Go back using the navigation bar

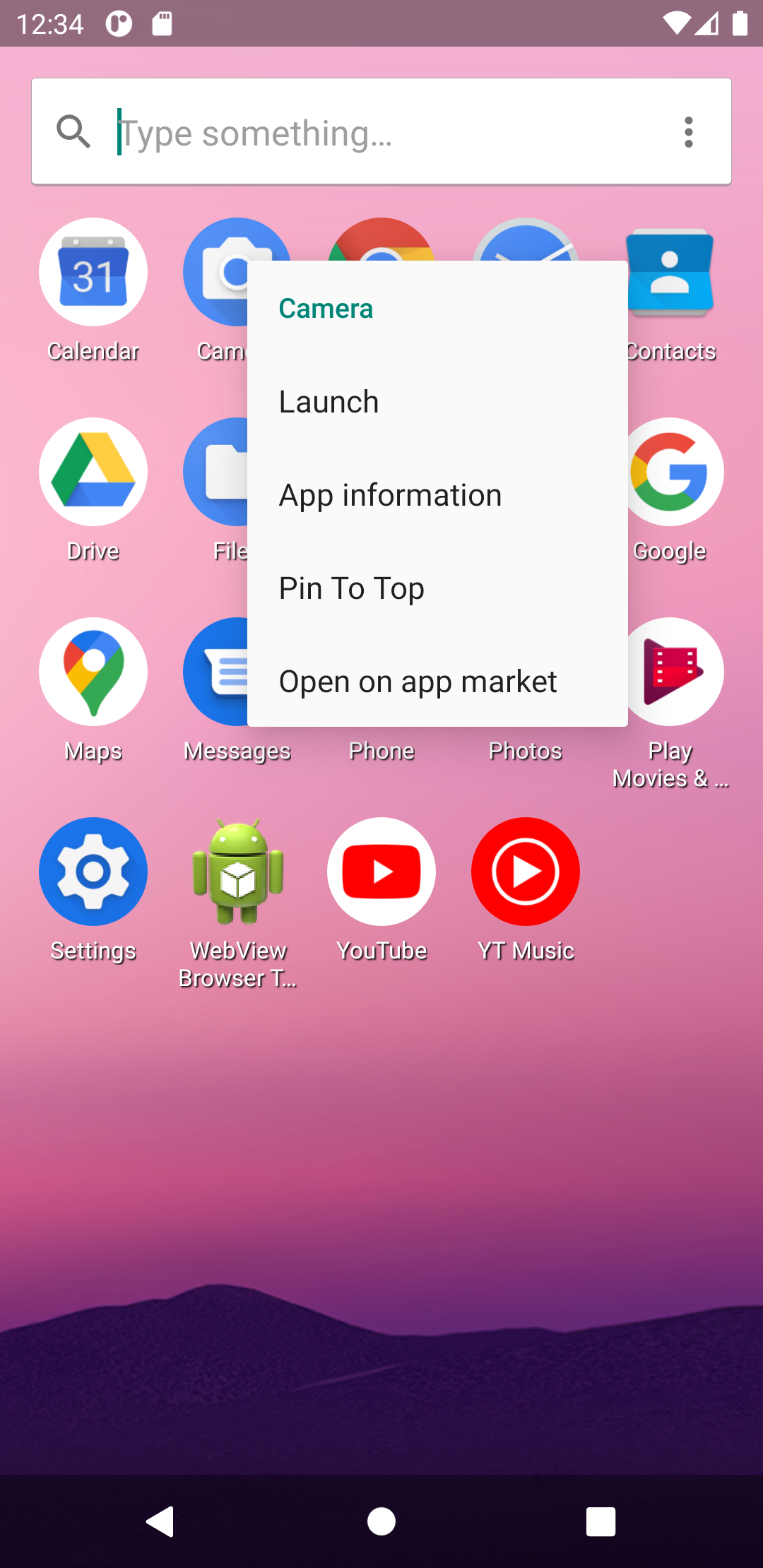(160, 1521)
